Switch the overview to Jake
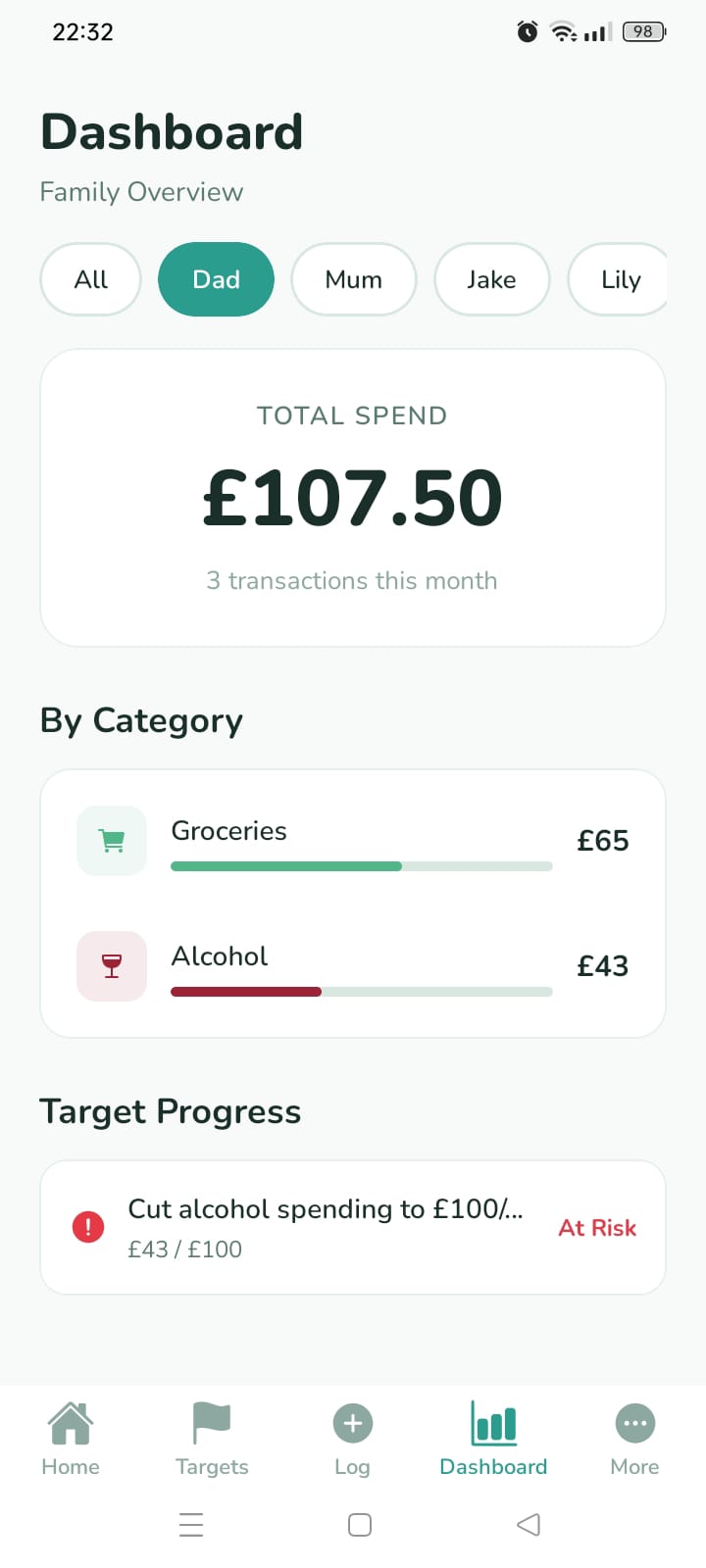This screenshot has width=706, height=1568. [x=491, y=279]
